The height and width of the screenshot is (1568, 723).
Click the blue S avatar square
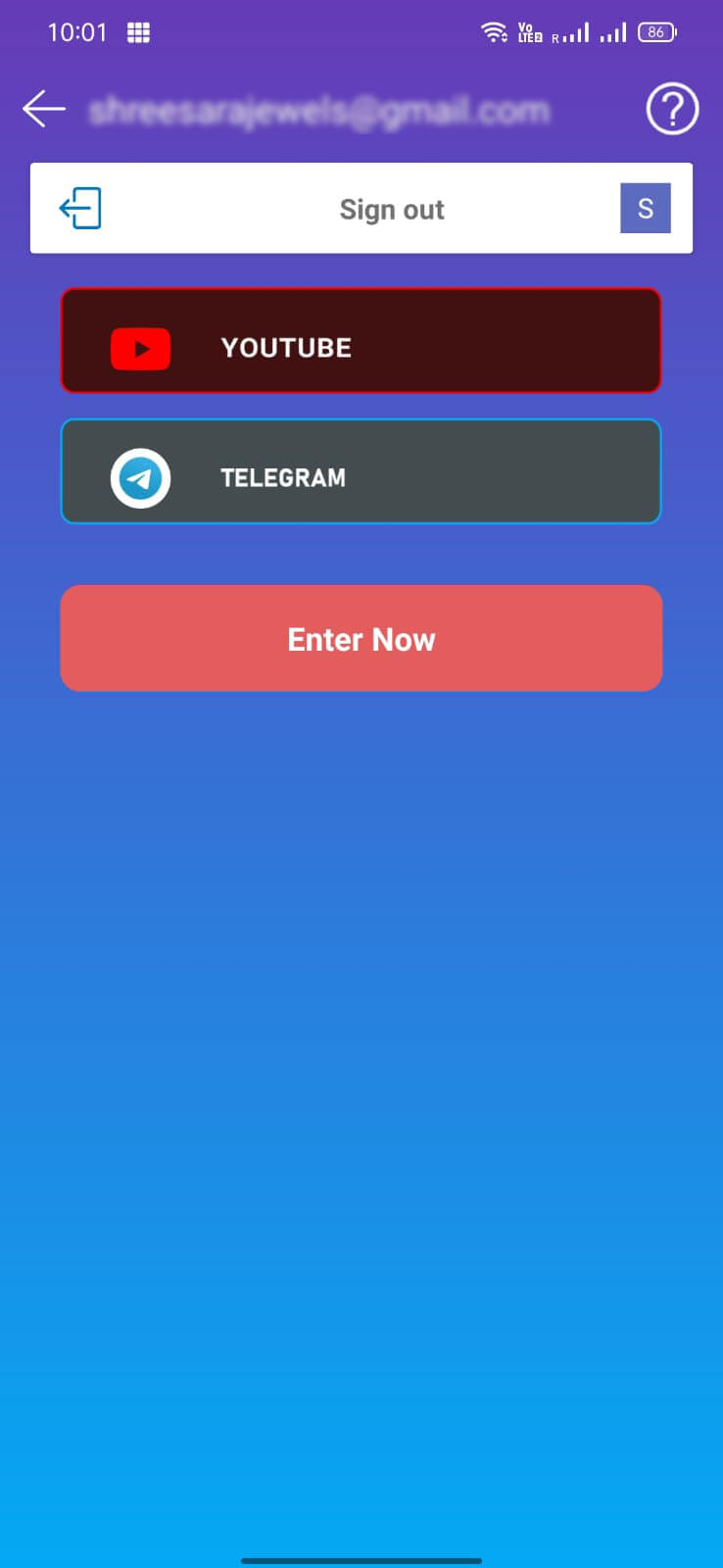(645, 208)
